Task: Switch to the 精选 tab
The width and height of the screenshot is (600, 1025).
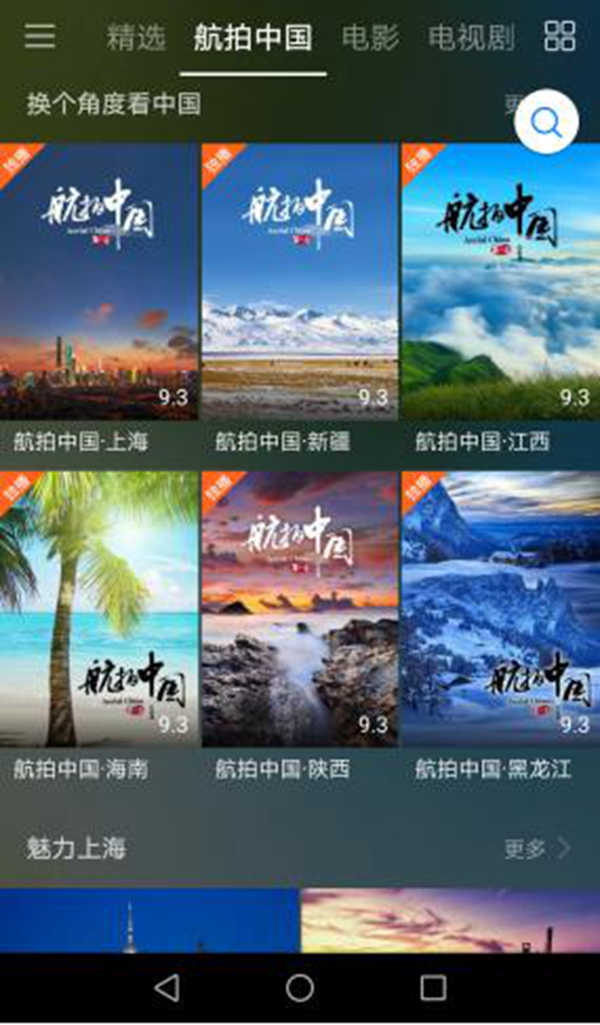Action: click(x=136, y=37)
